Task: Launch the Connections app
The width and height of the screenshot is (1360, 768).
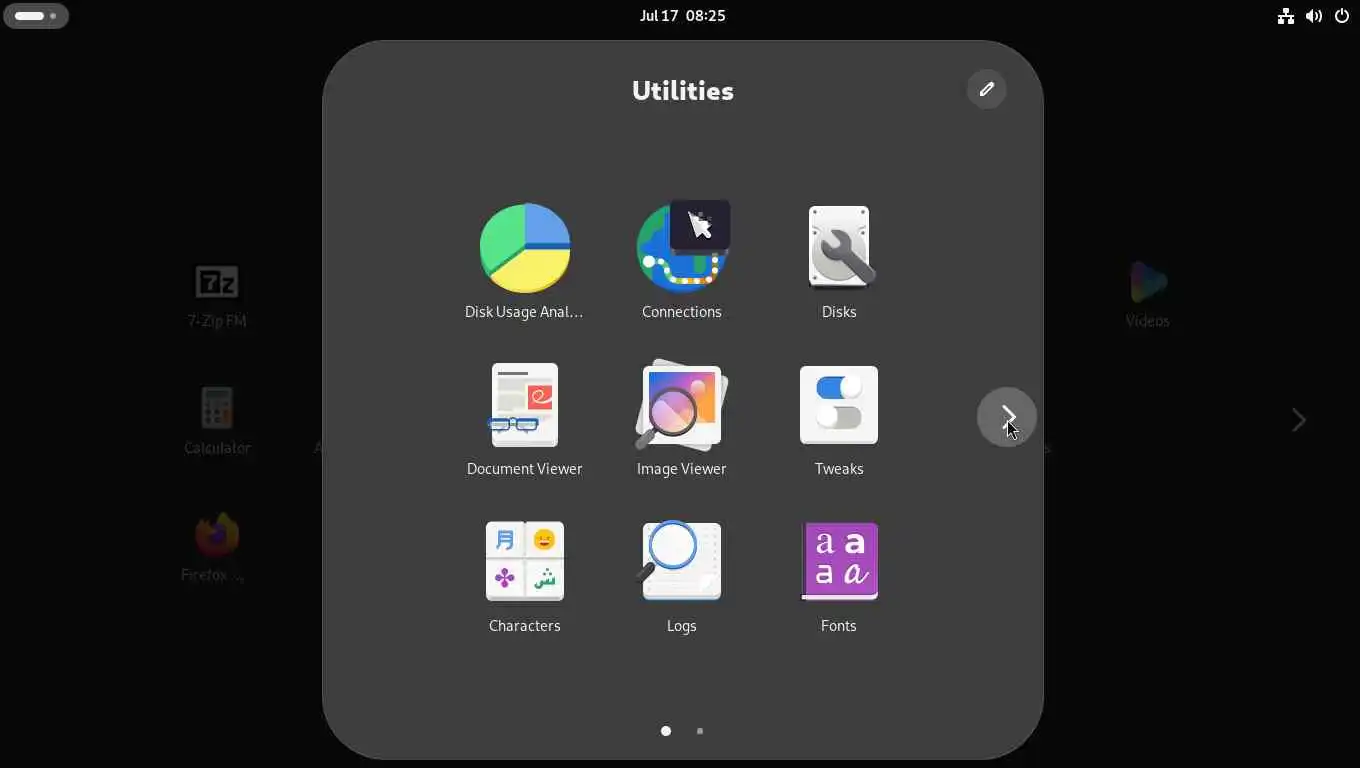Action: tap(681, 249)
